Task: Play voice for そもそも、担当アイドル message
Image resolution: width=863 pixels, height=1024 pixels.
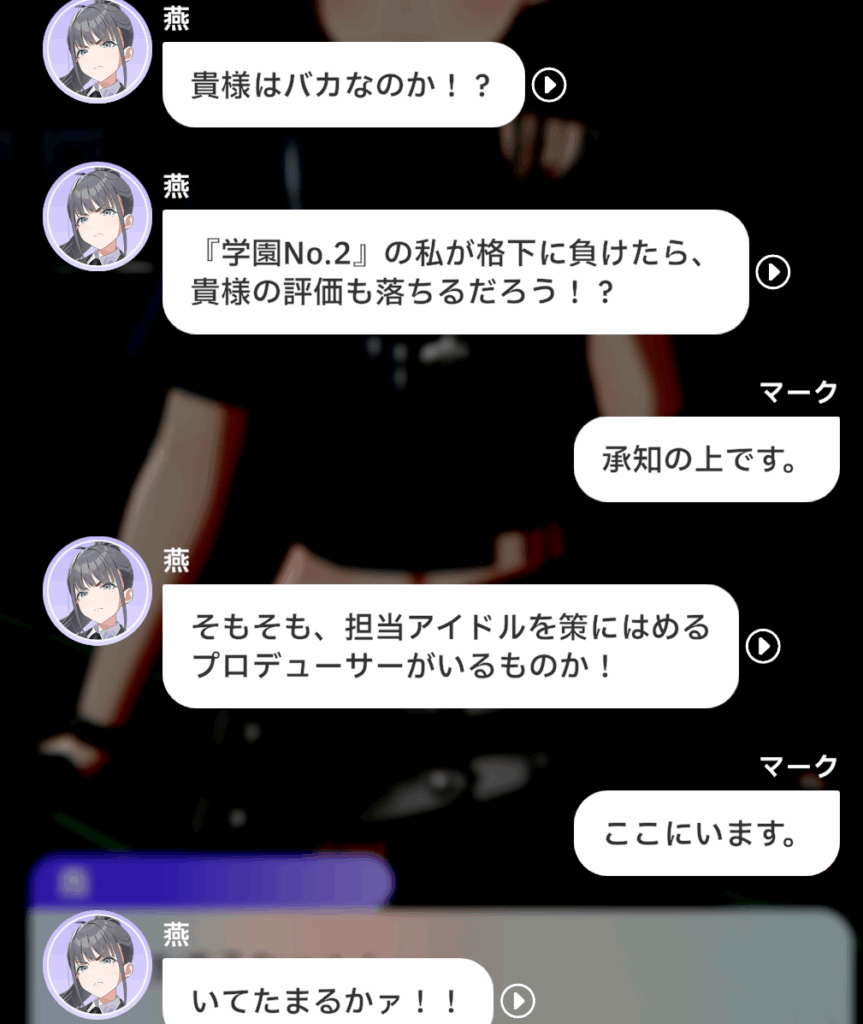Action: (x=763, y=646)
